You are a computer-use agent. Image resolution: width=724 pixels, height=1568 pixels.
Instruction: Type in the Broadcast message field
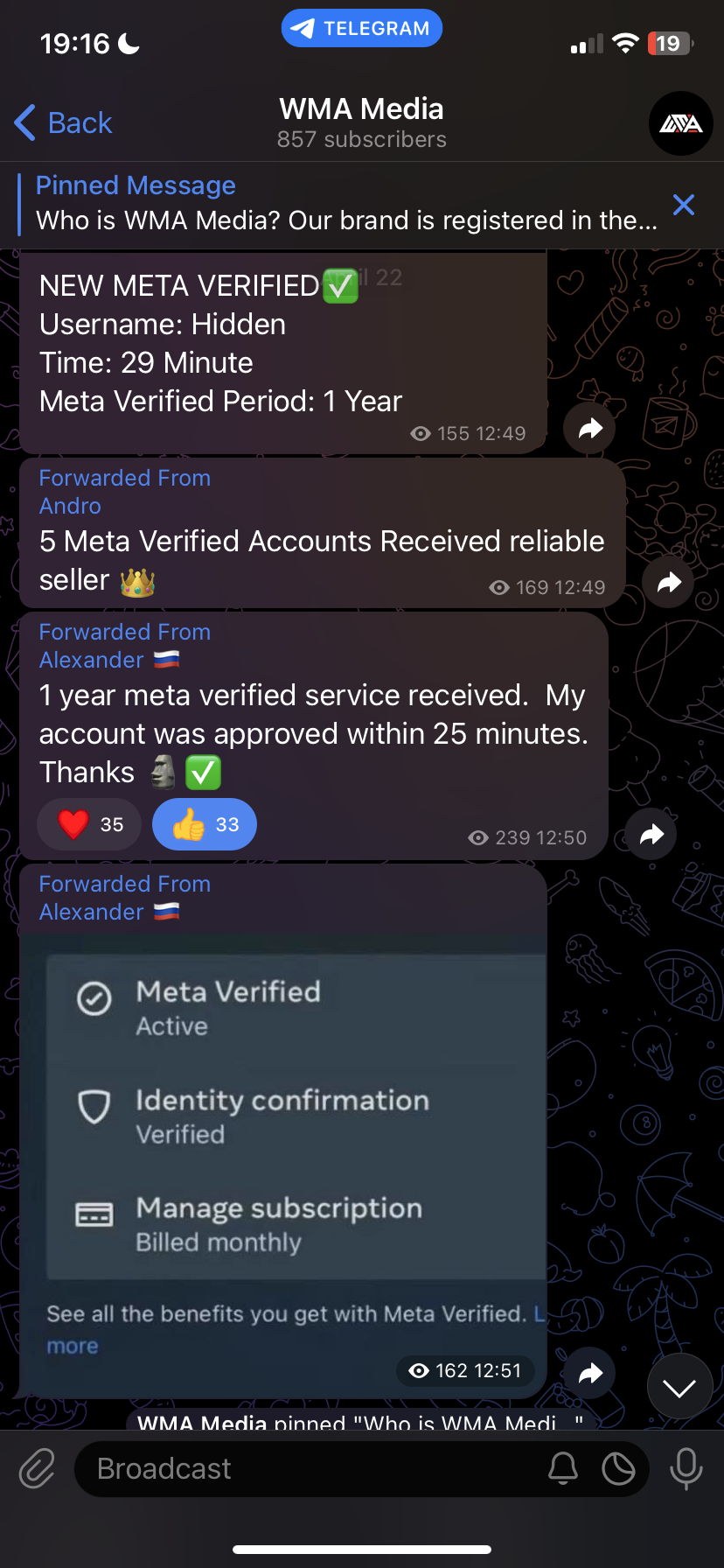pos(306,1468)
